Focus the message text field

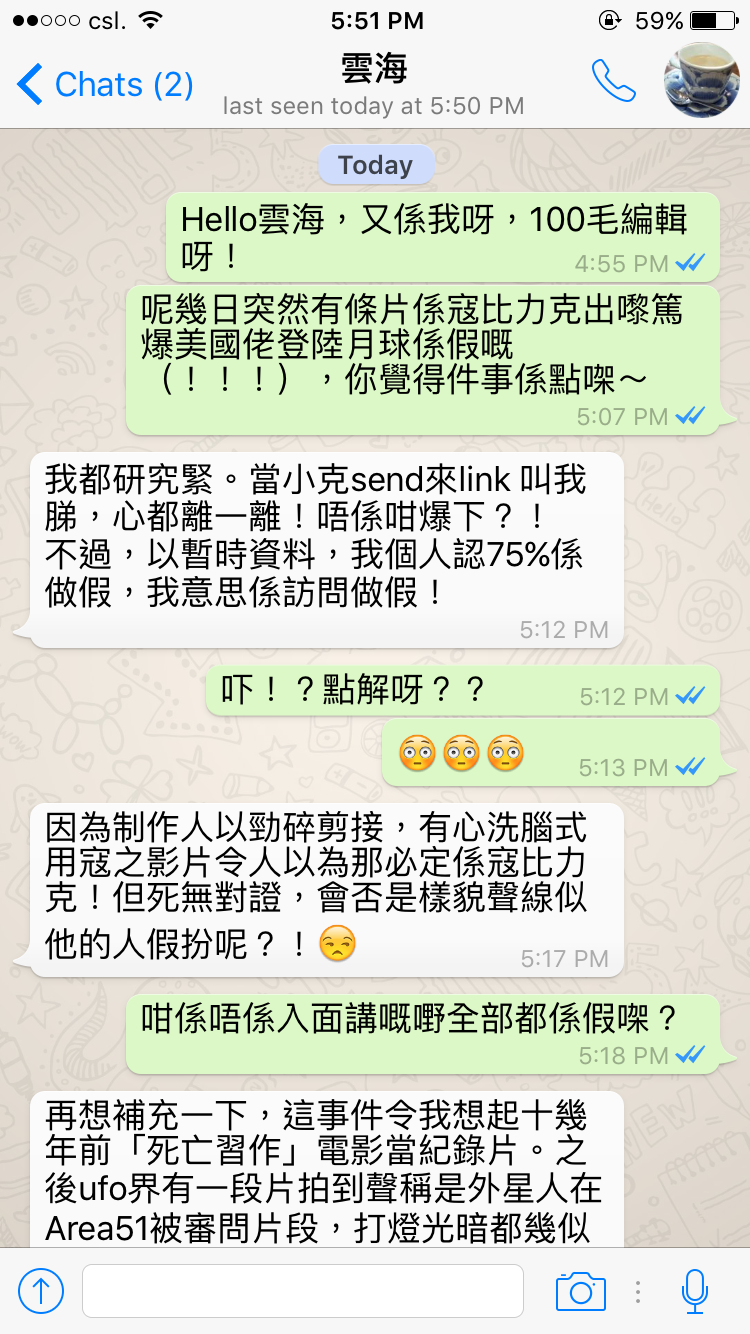tap(302, 1291)
